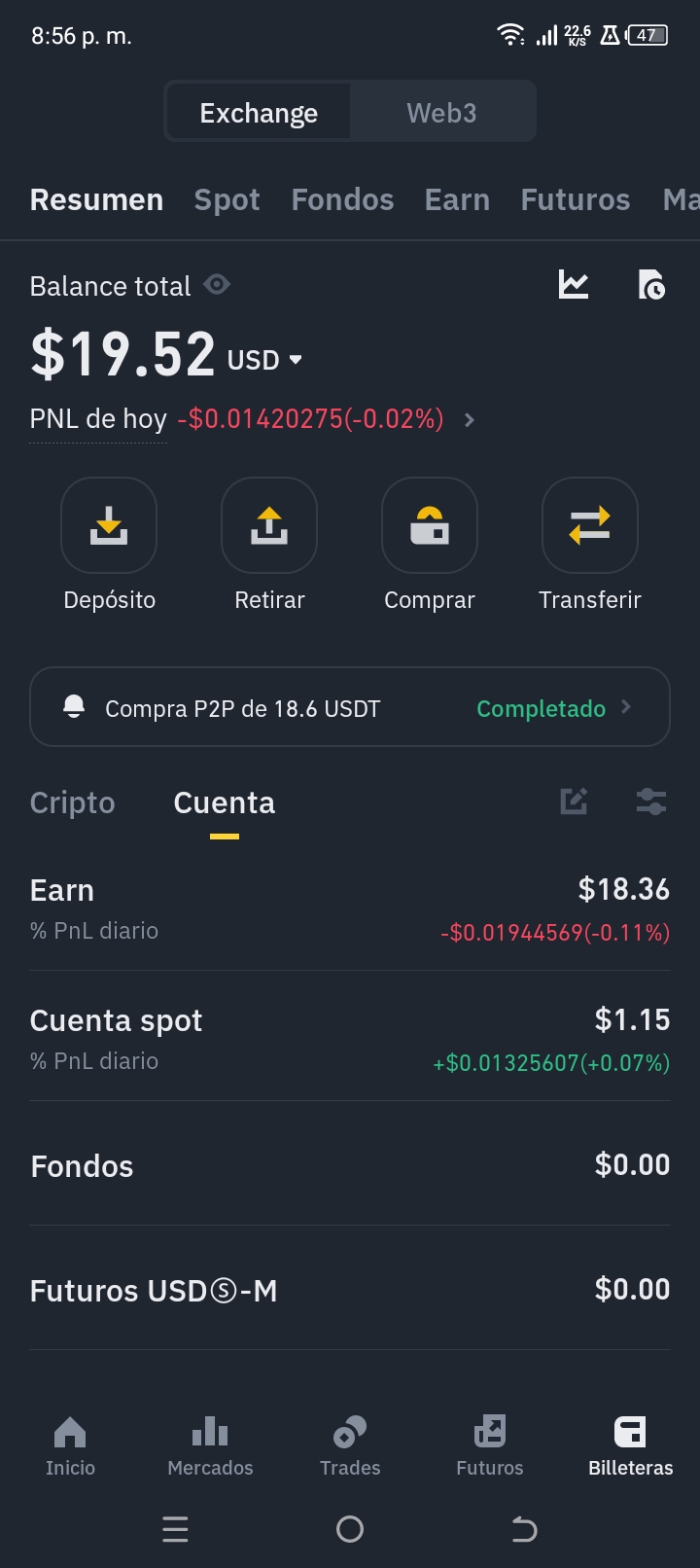Tap Transferir to move funds
The image size is (700, 1568).
click(589, 526)
